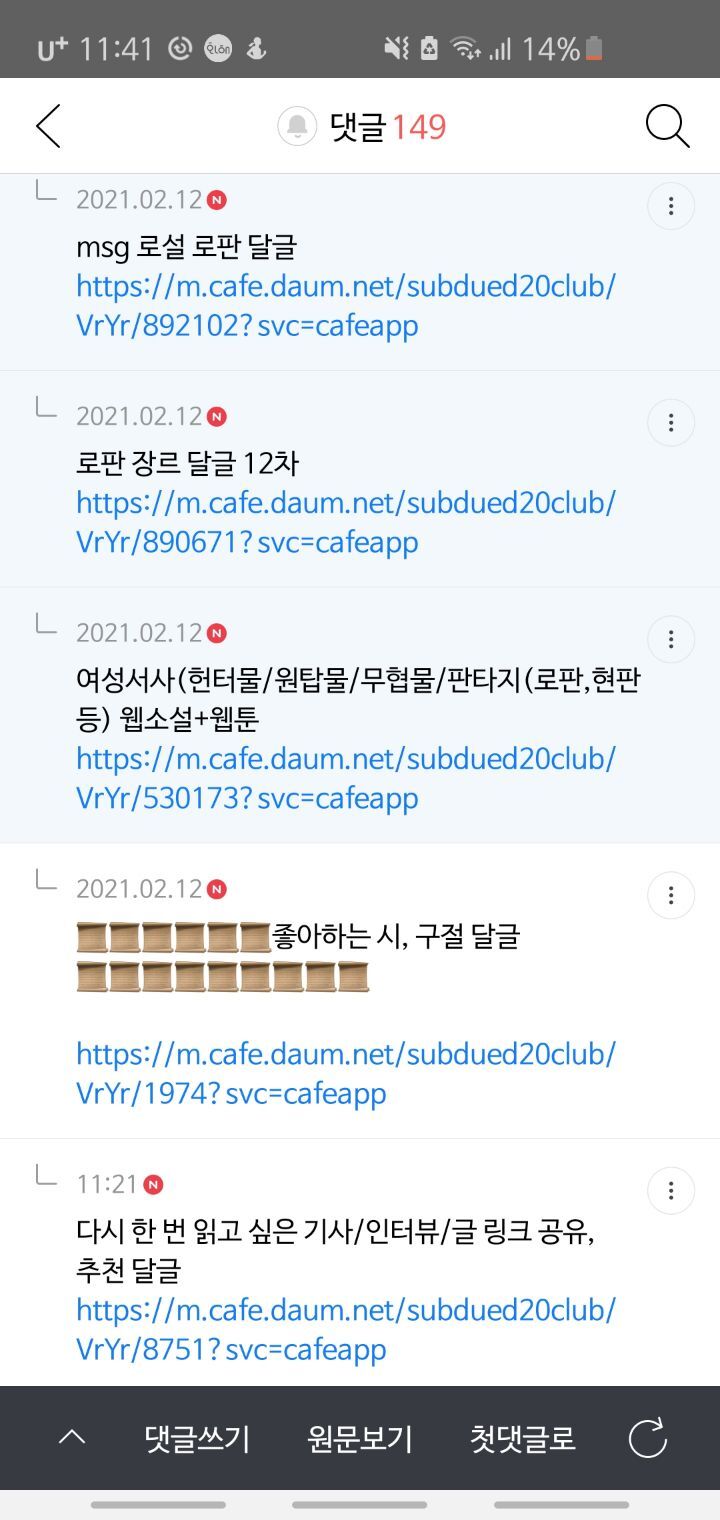Refresh the comments list
This screenshot has height=1520, width=720.
click(x=647, y=1439)
